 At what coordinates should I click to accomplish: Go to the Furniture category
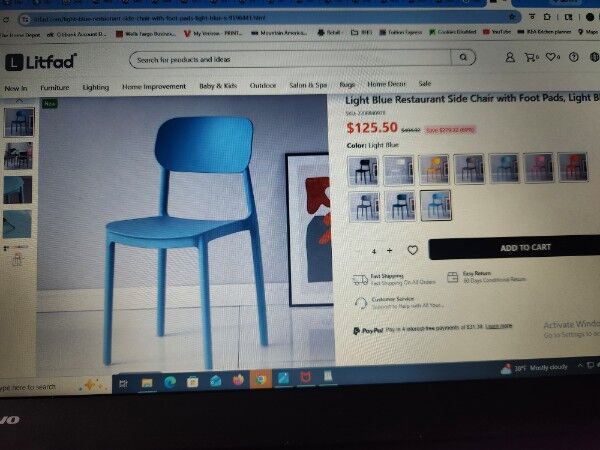(x=55, y=87)
